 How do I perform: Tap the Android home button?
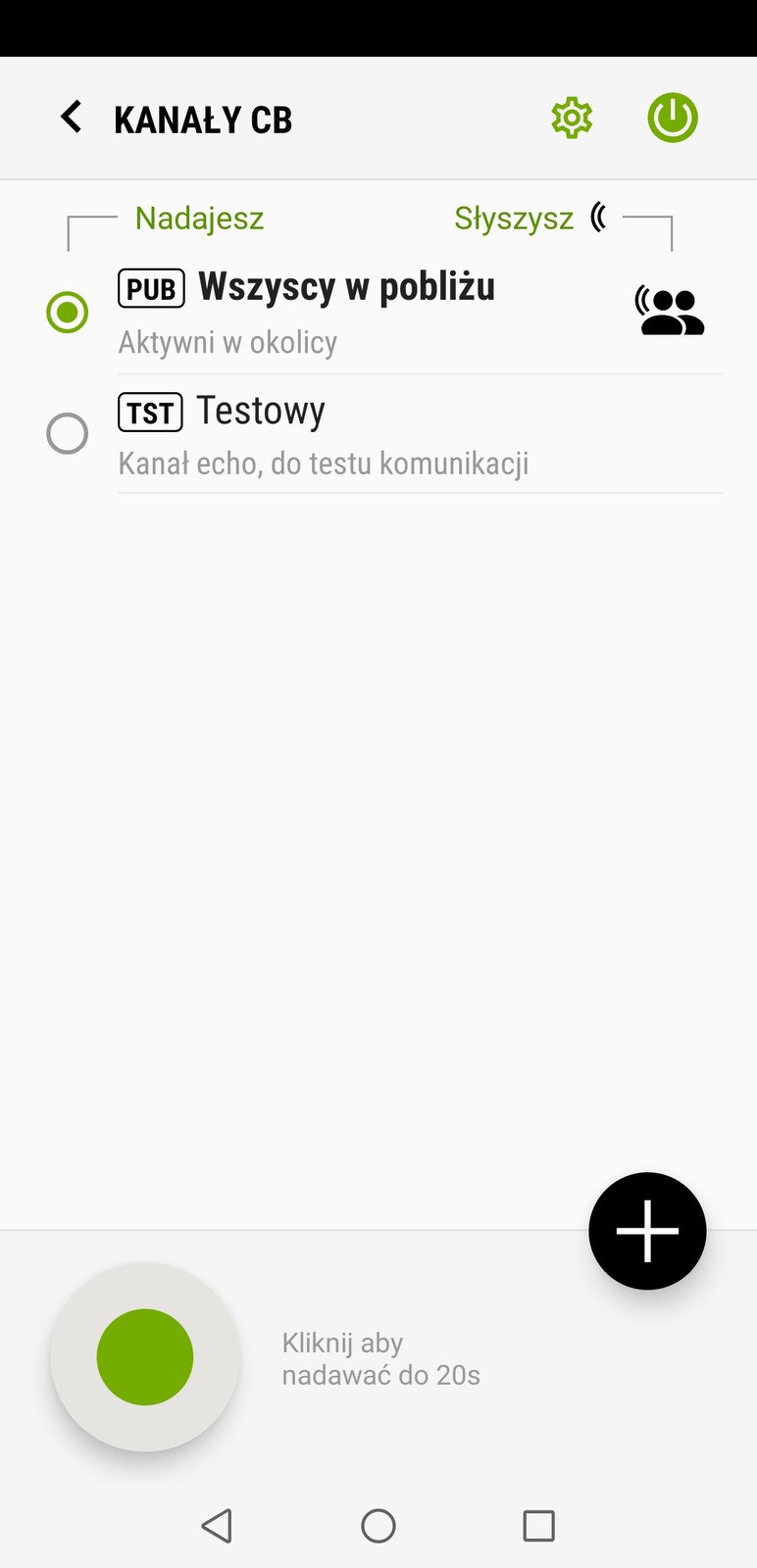pyautogui.click(x=378, y=1526)
